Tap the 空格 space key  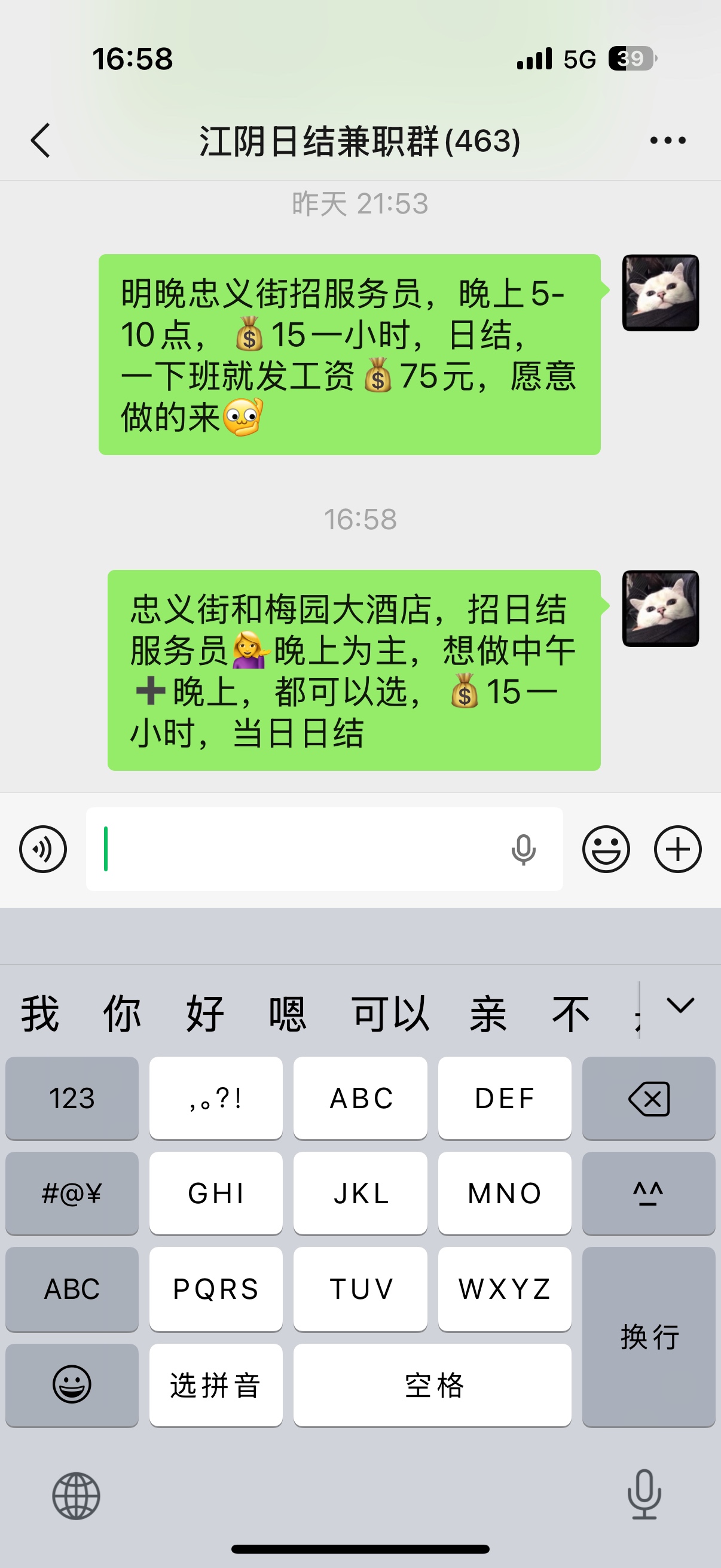click(432, 1385)
